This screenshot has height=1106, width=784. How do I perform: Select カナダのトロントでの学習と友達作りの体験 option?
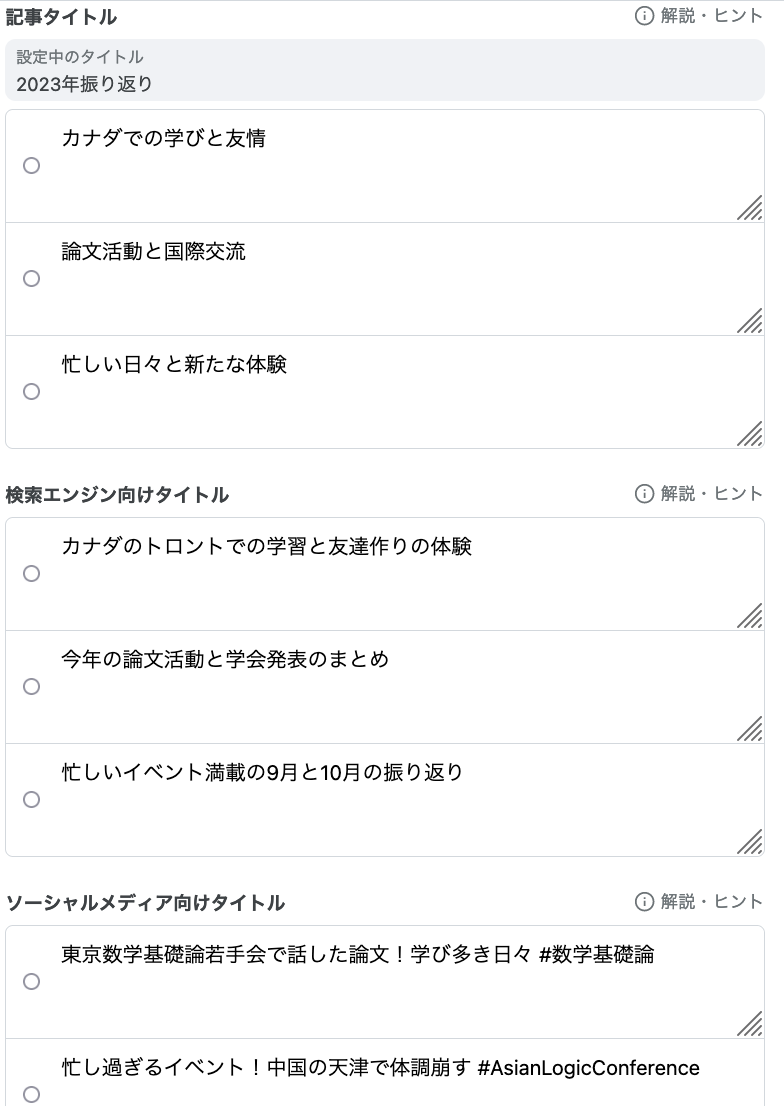(x=31, y=574)
